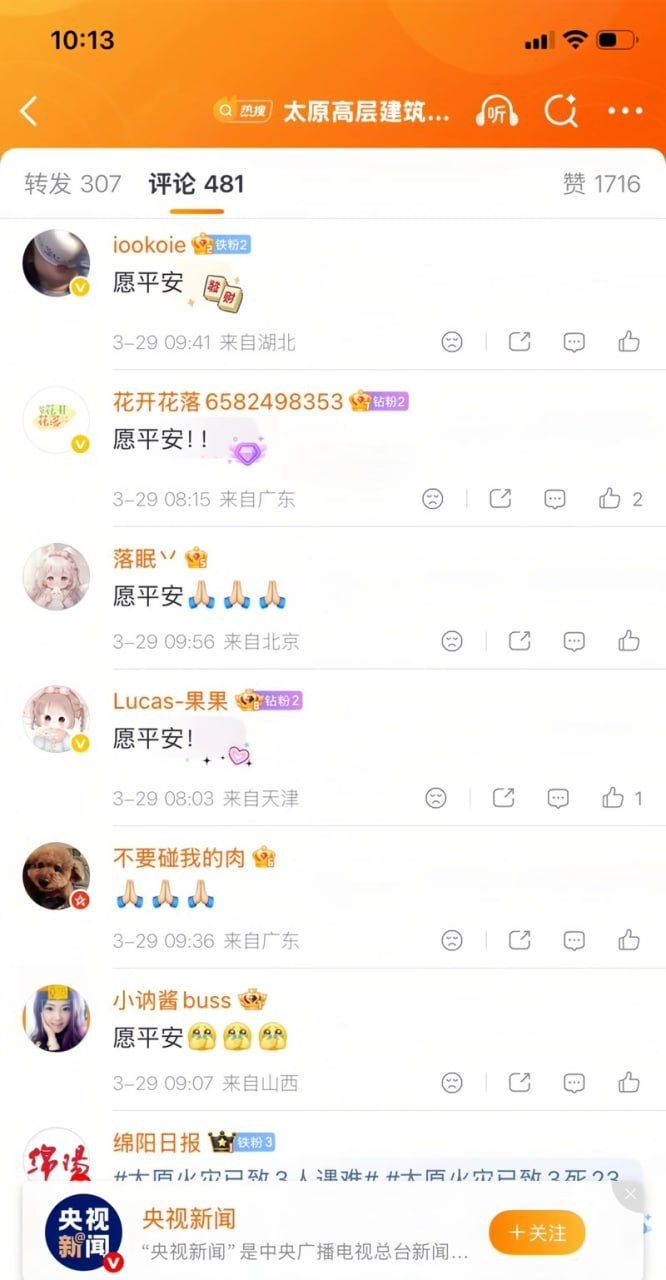
Task: Switch to the 赞 1716 tab
Action: click(x=601, y=184)
